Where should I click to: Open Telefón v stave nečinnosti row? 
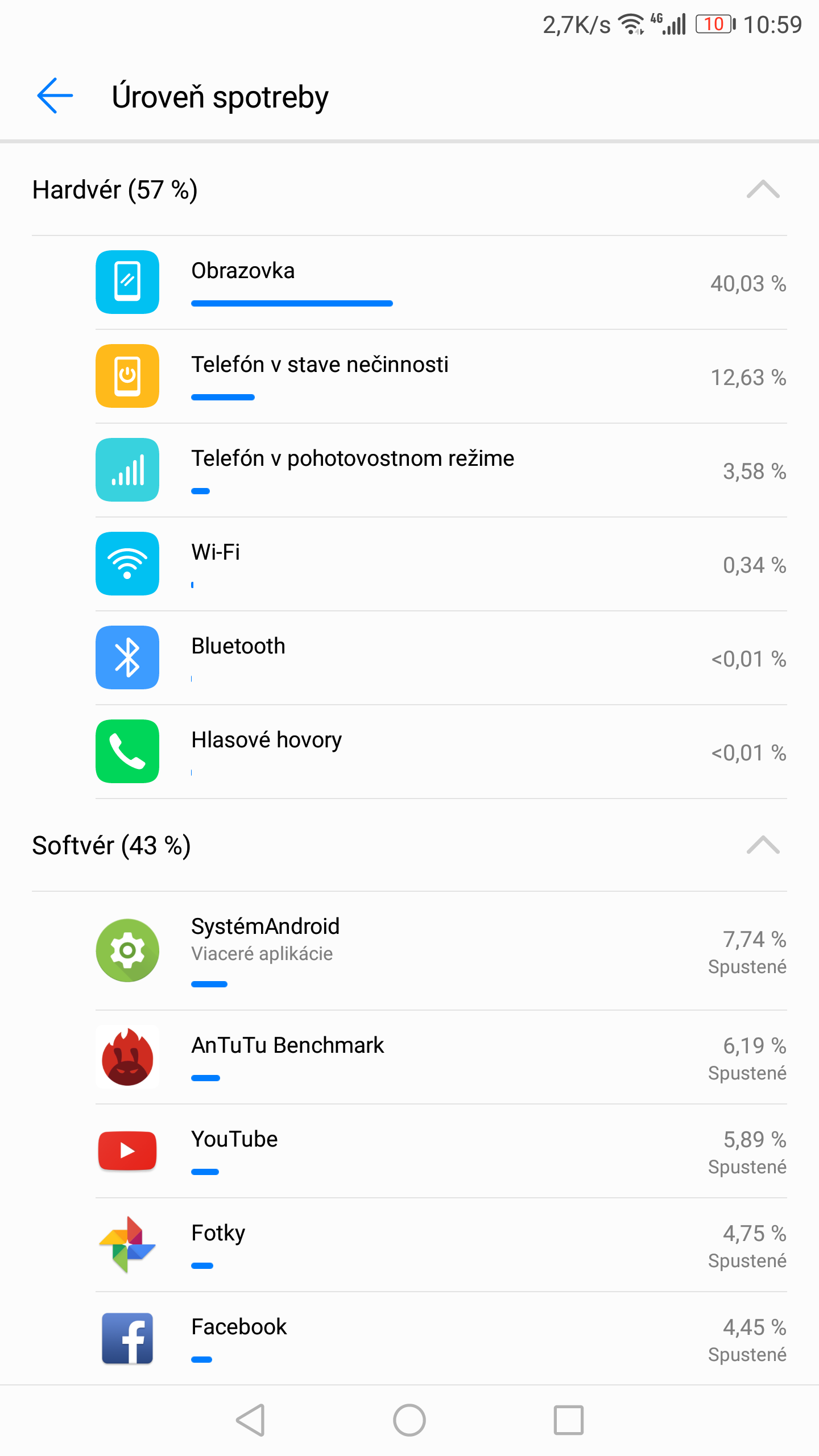pos(441,377)
